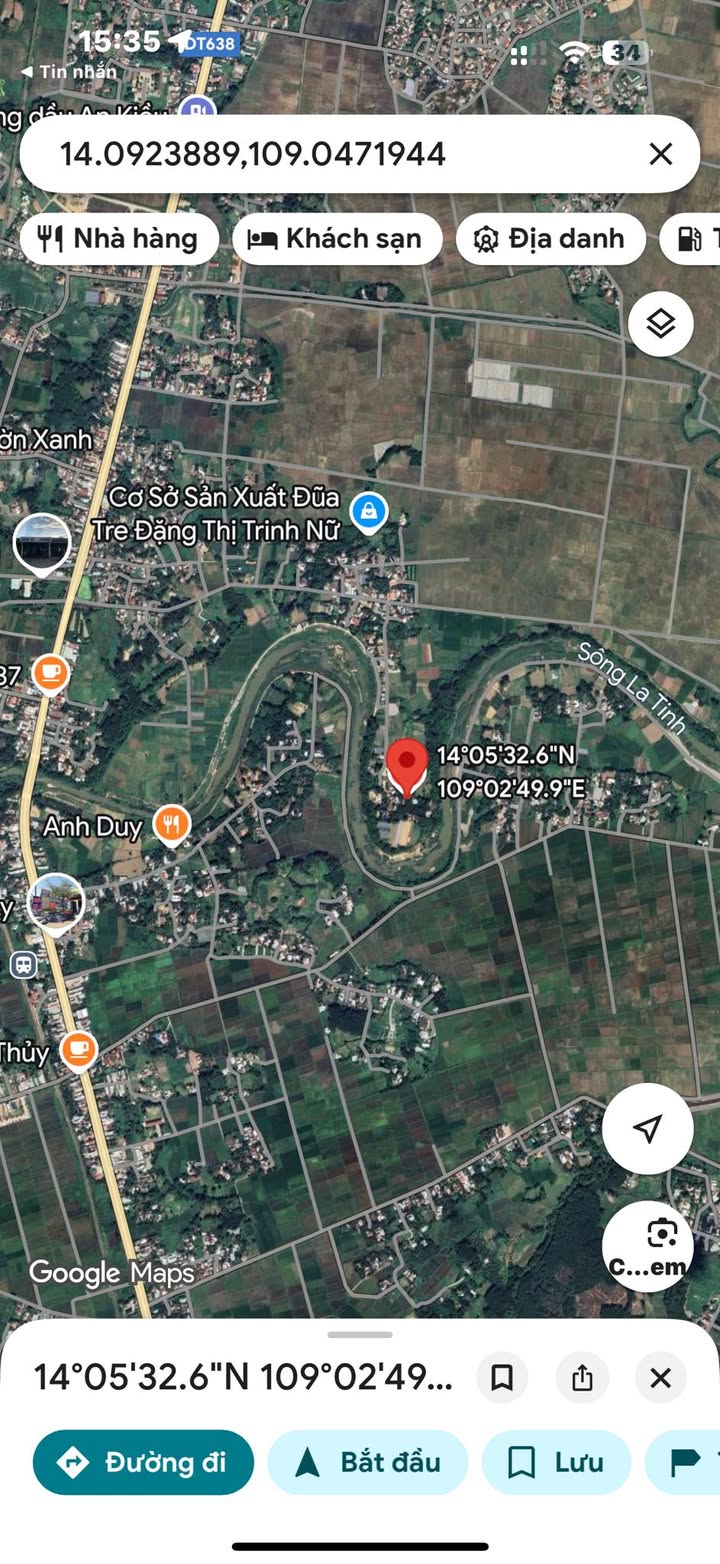
Task: Share the dropped pin location
Action: pyautogui.click(x=582, y=1378)
